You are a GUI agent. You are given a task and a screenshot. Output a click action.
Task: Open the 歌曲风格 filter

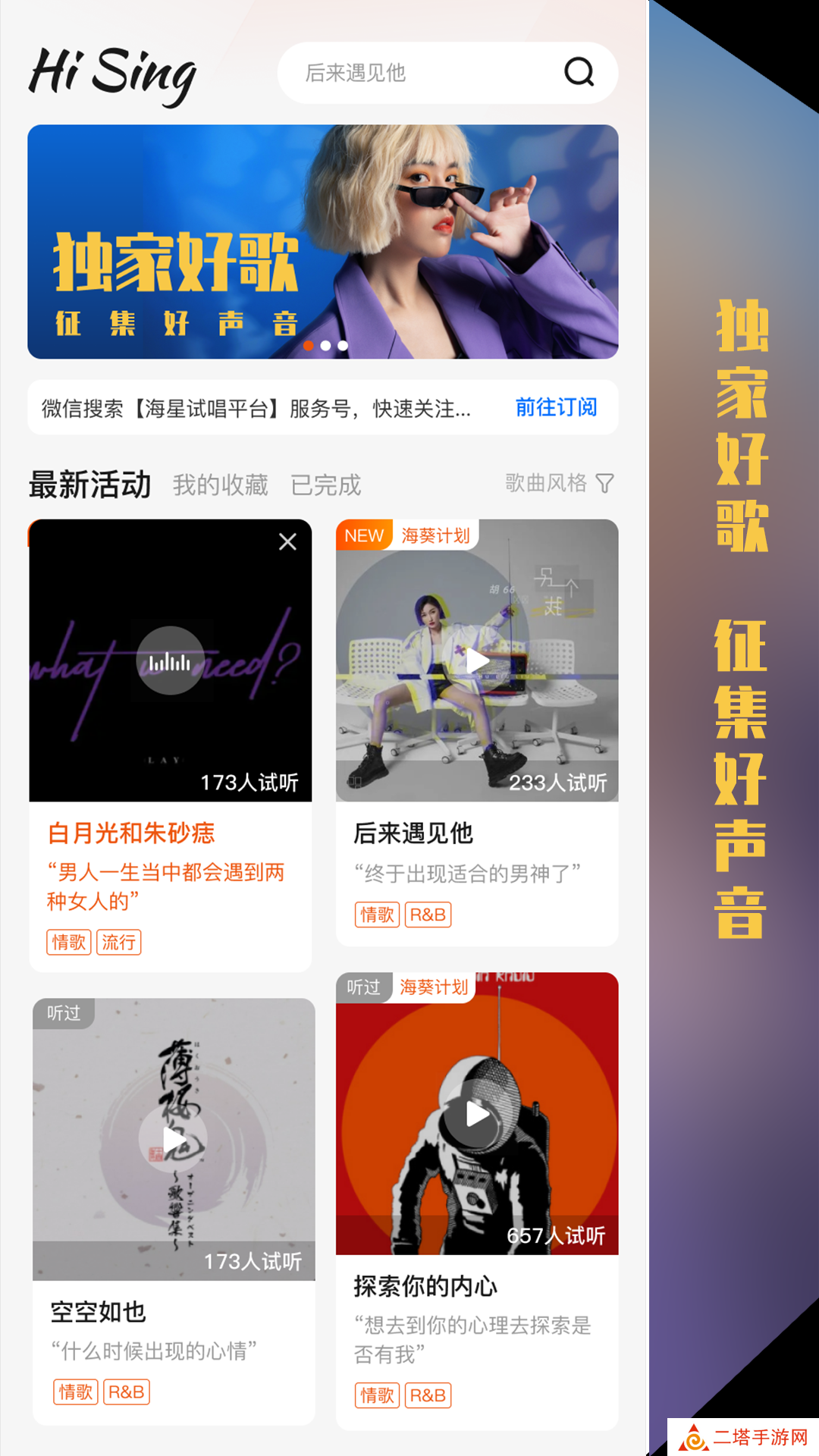coord(560,483)
